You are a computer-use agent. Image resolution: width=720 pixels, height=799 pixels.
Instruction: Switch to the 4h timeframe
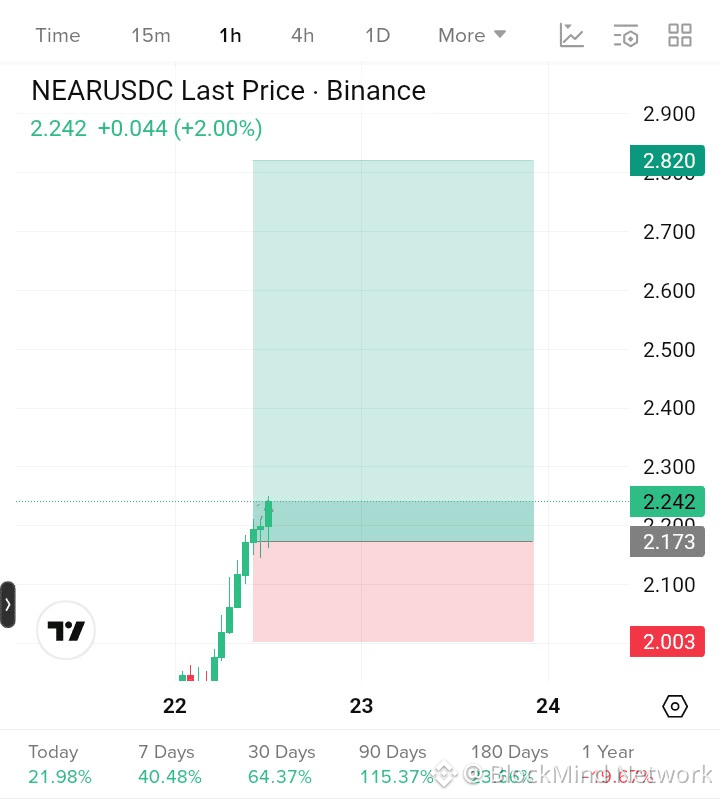coord(303,36)
